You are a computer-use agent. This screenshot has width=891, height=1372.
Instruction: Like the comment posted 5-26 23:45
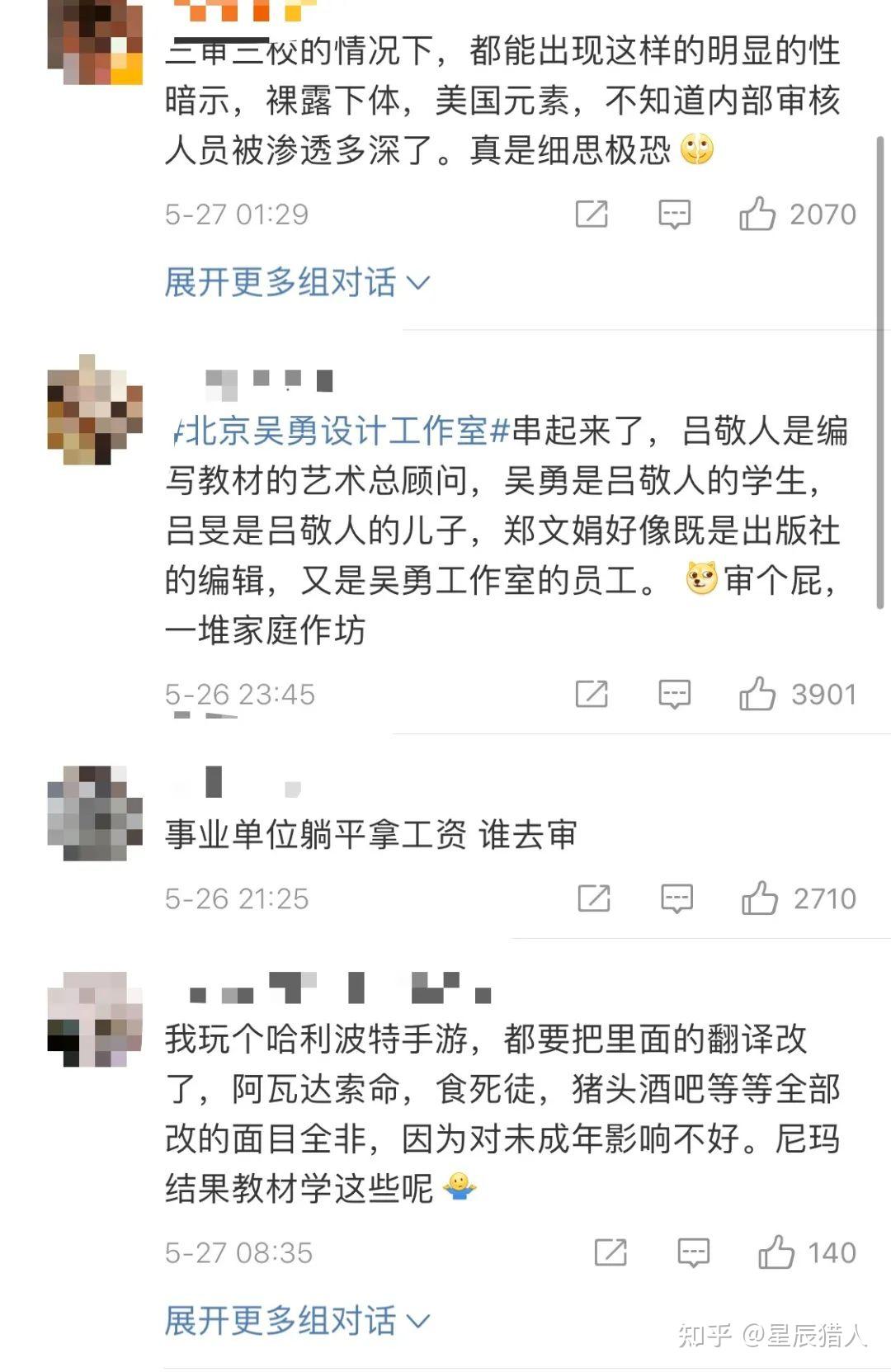click(757, 694)
